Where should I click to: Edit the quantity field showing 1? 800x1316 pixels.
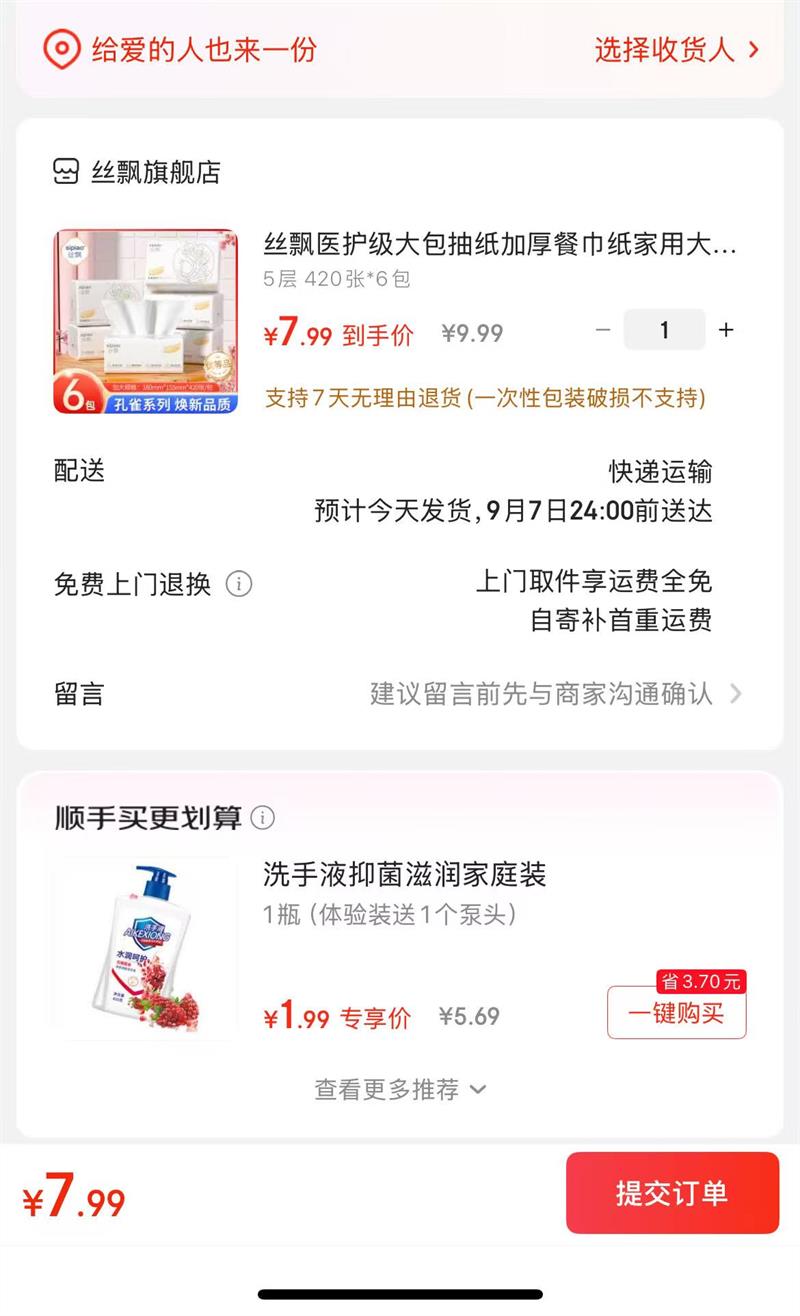coord(665,330)
